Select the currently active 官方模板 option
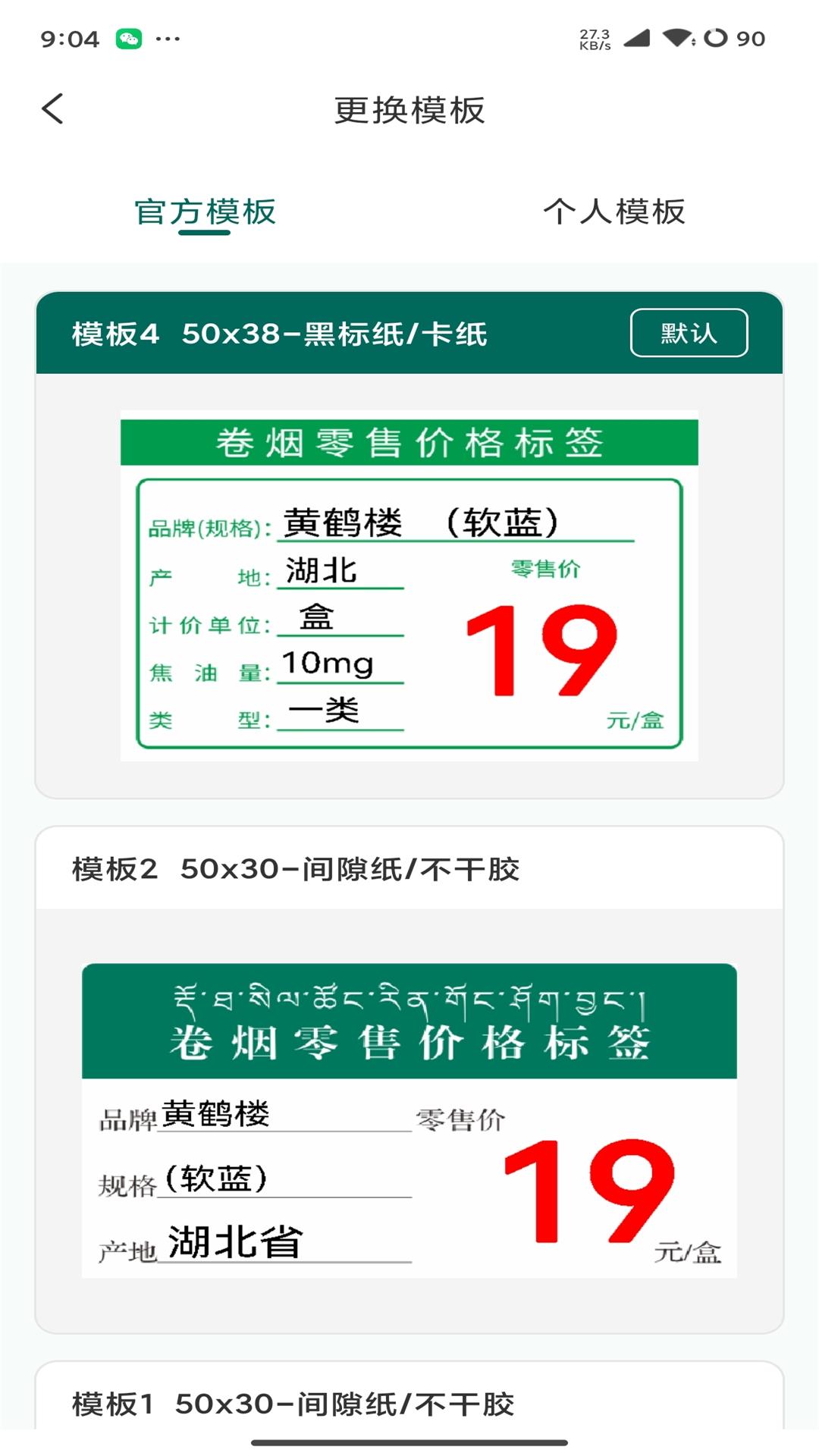The height and width of the screenshot is (1456, 819). click(x=206, y=213)
